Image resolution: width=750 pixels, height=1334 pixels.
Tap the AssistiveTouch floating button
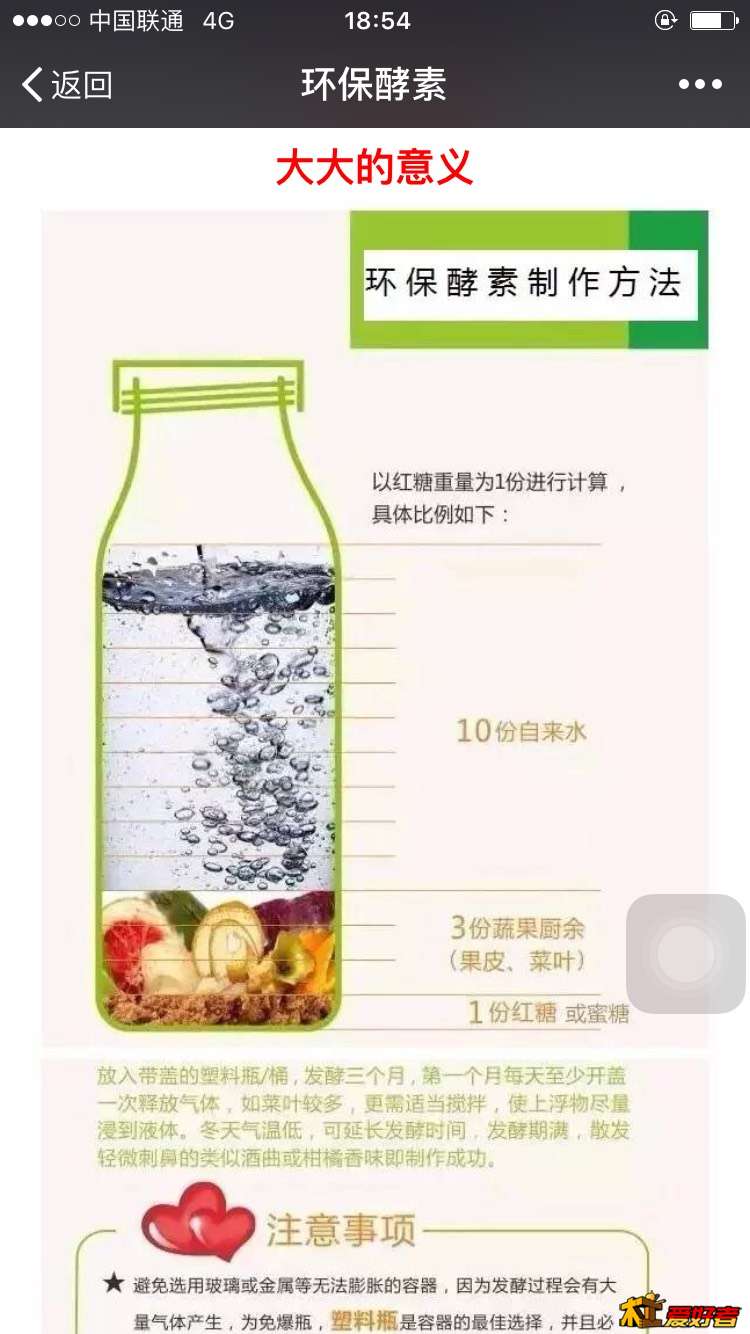[x=686, y=953]
